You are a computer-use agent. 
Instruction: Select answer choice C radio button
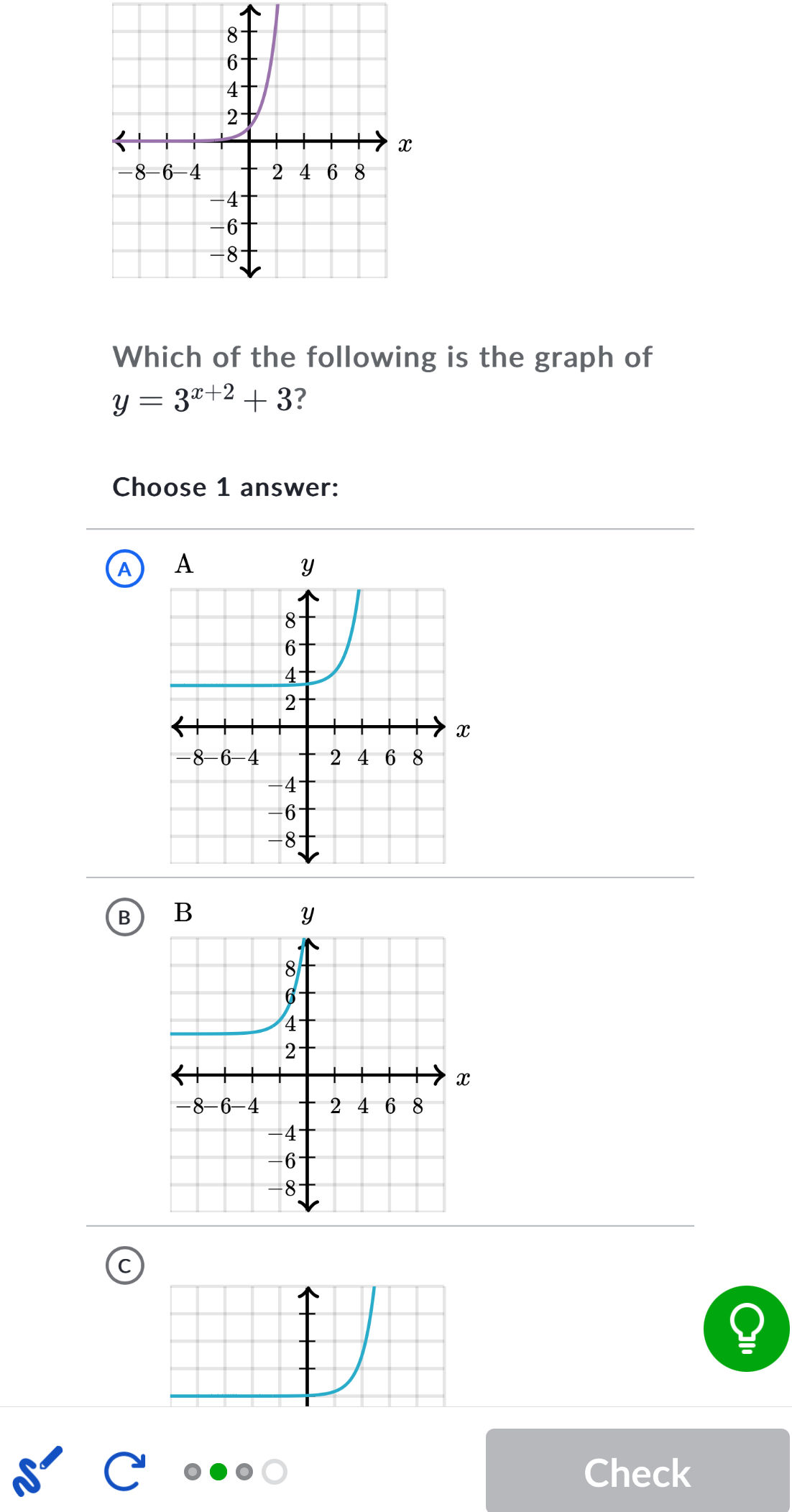click(x=124, y=1267)
